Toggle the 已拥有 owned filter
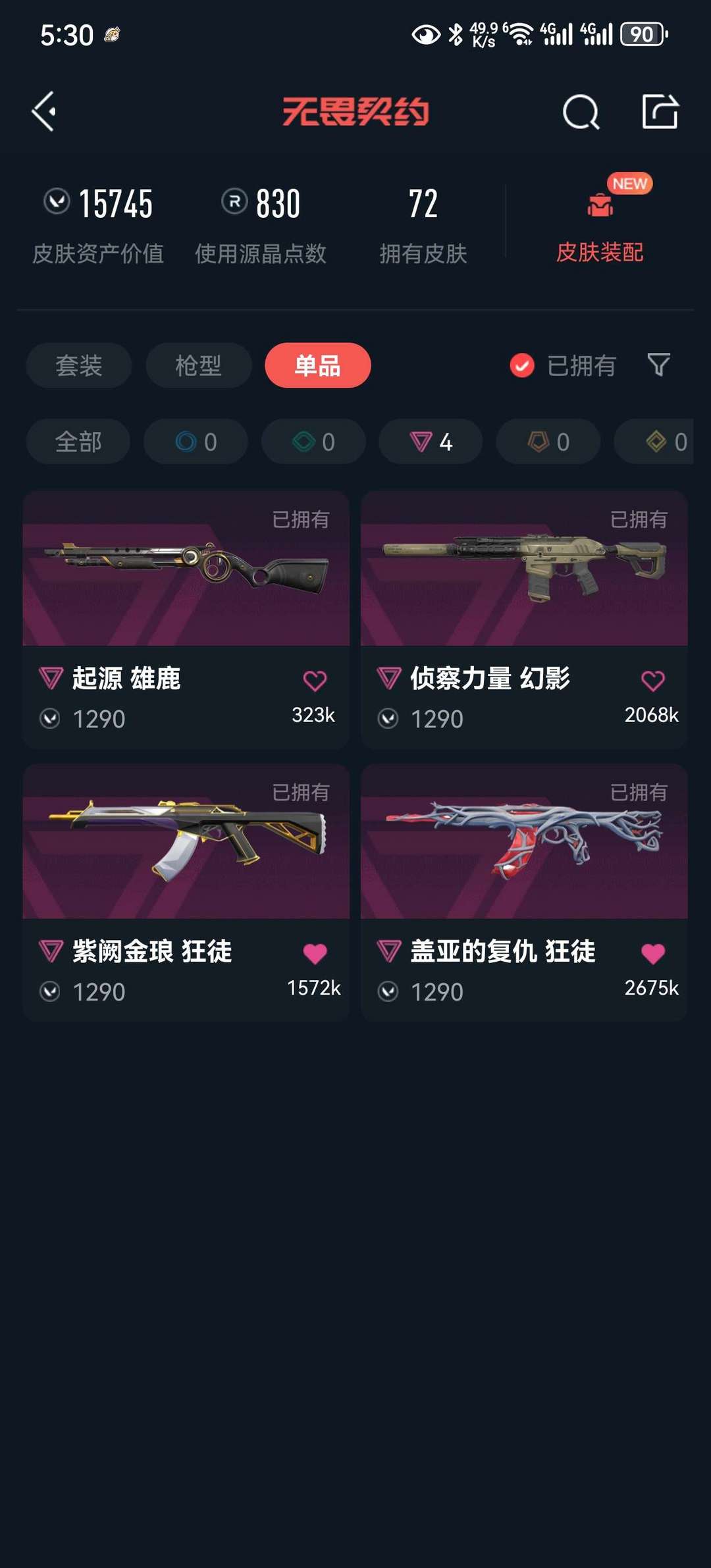Screen dimensions: 711x1568 [x=563, y=365]
